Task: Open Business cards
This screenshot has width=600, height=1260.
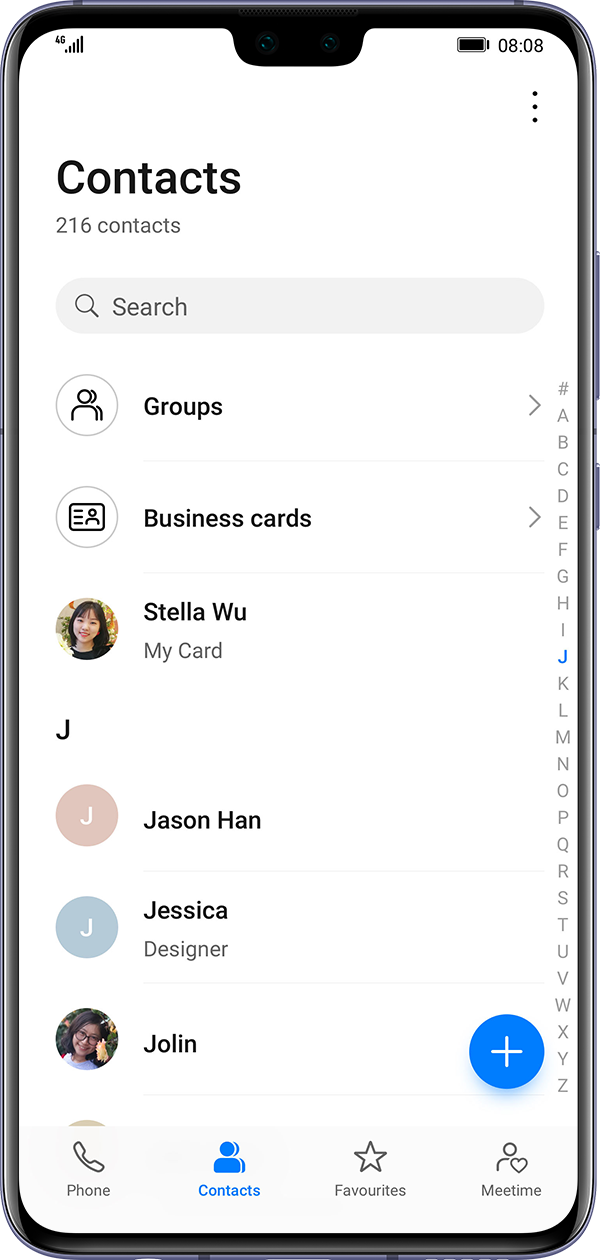Action: 300,518
